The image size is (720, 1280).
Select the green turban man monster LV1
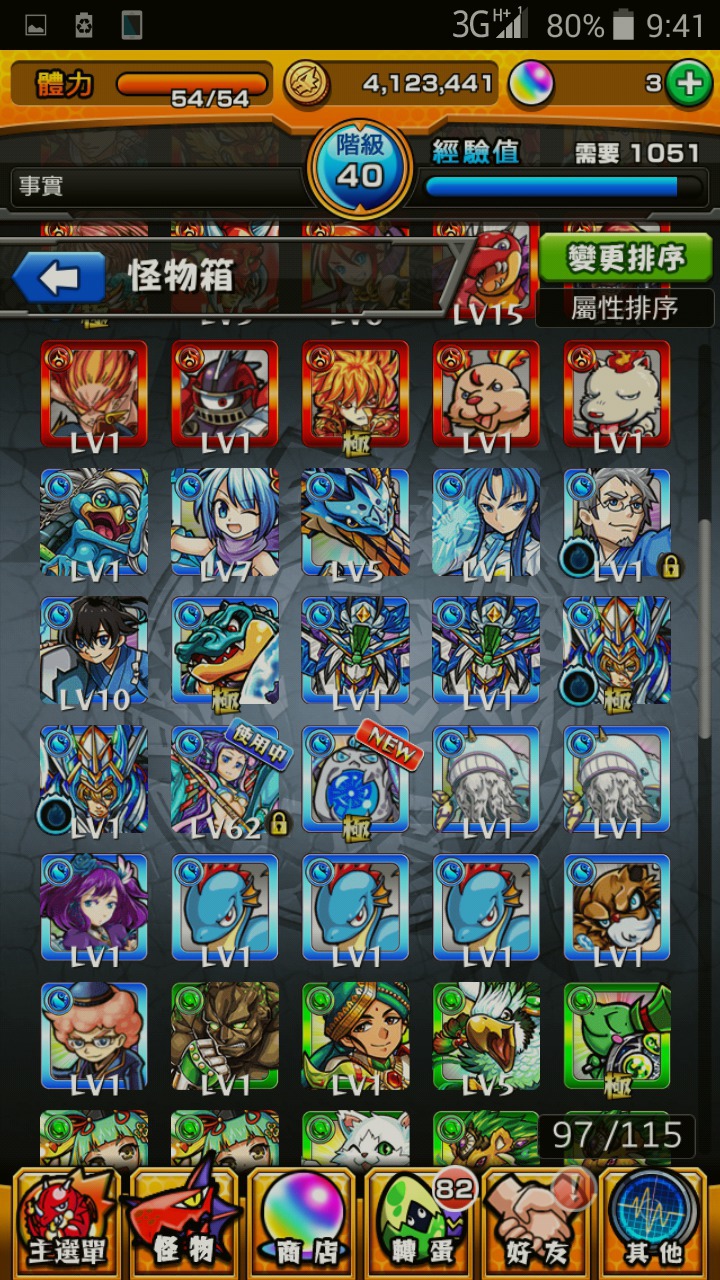click(x=355, y=1036)
